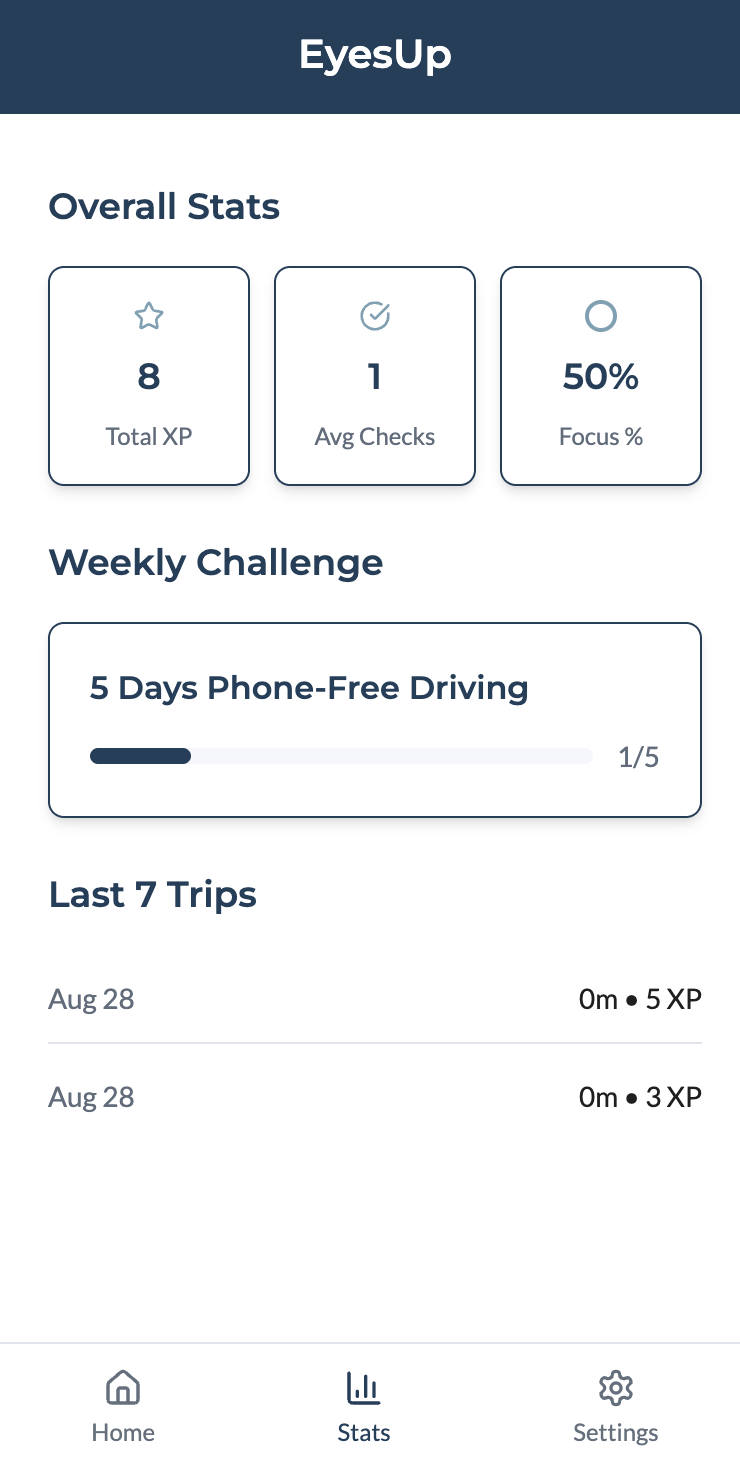The height and width of the screenshot is (1472, 740).
Task: Switch to the Home tab
Action: [123, 1408]
